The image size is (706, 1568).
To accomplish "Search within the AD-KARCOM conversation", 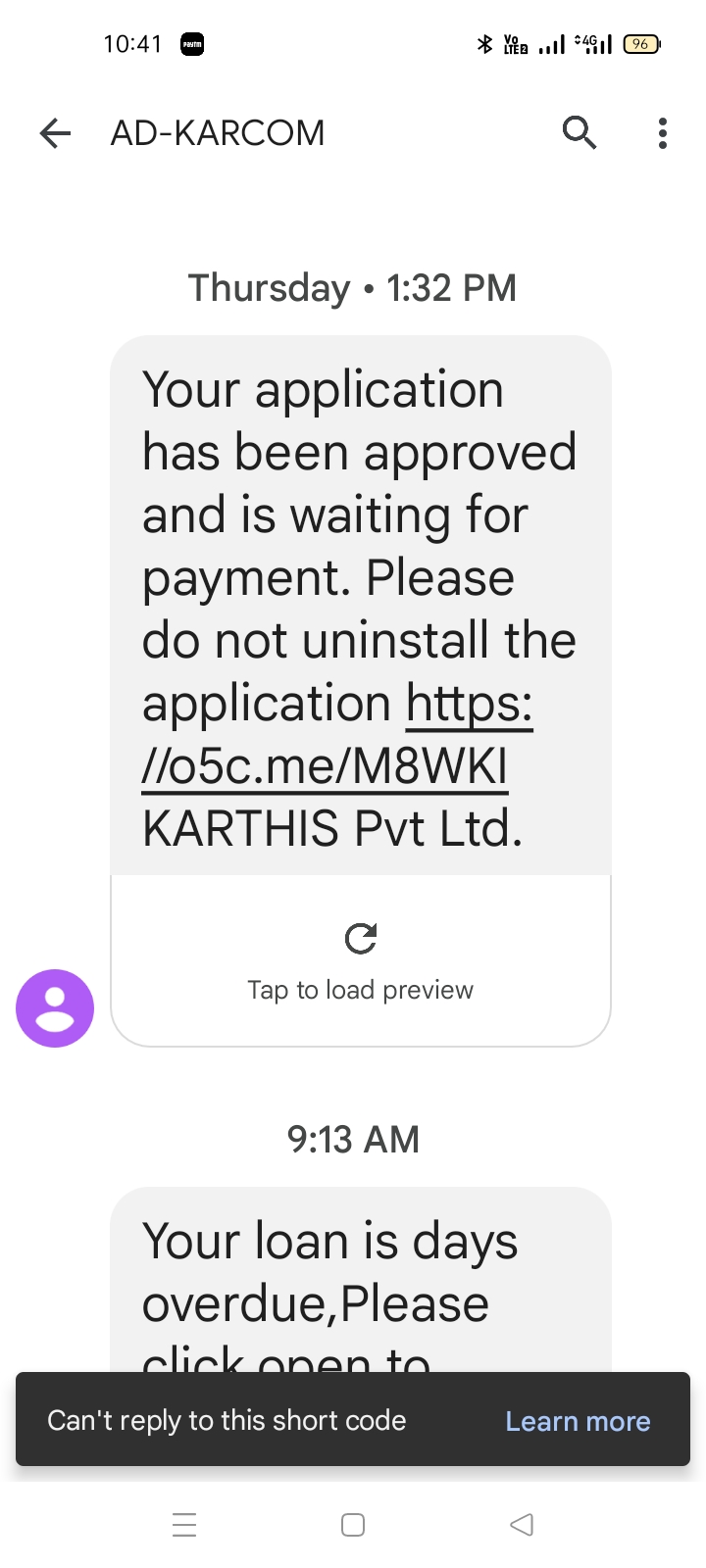I will tap(579, 132).
